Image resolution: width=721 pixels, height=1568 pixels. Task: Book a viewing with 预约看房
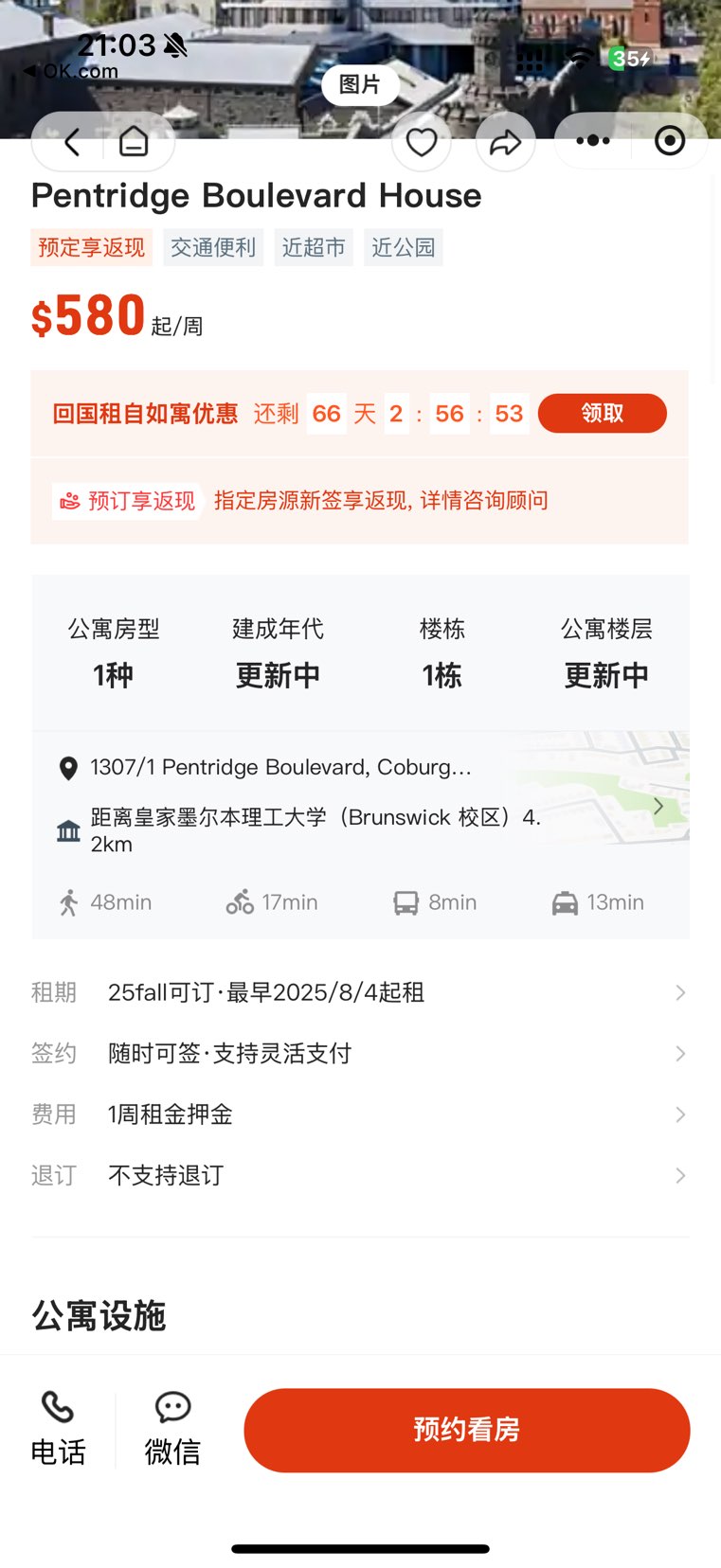(466, 1430)
